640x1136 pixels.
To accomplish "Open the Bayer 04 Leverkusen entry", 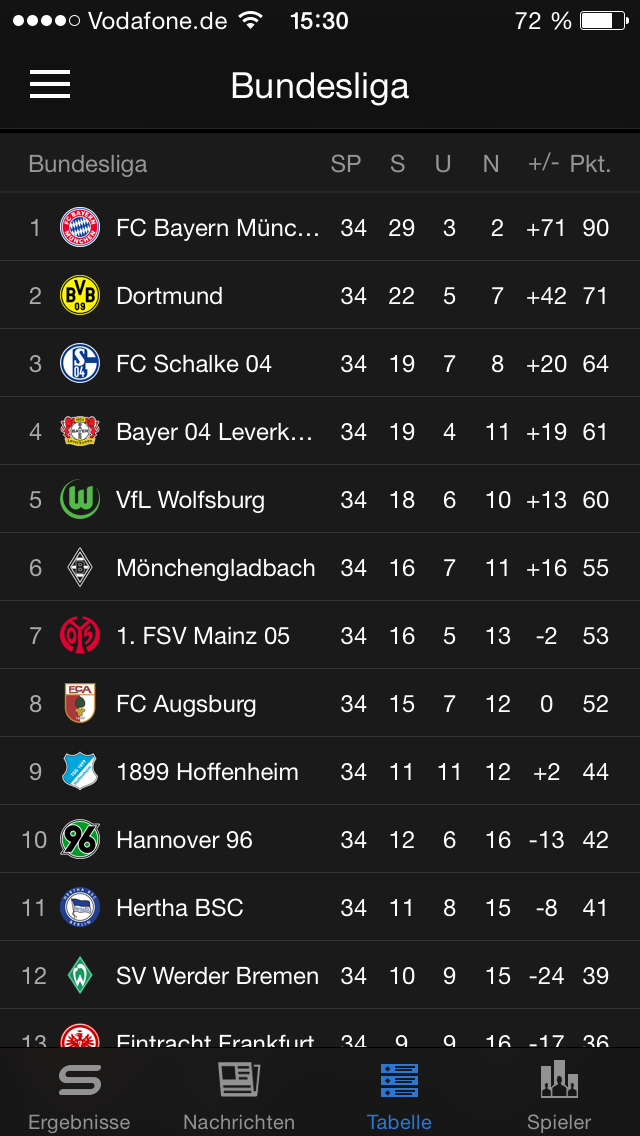I will pos(320,431).
